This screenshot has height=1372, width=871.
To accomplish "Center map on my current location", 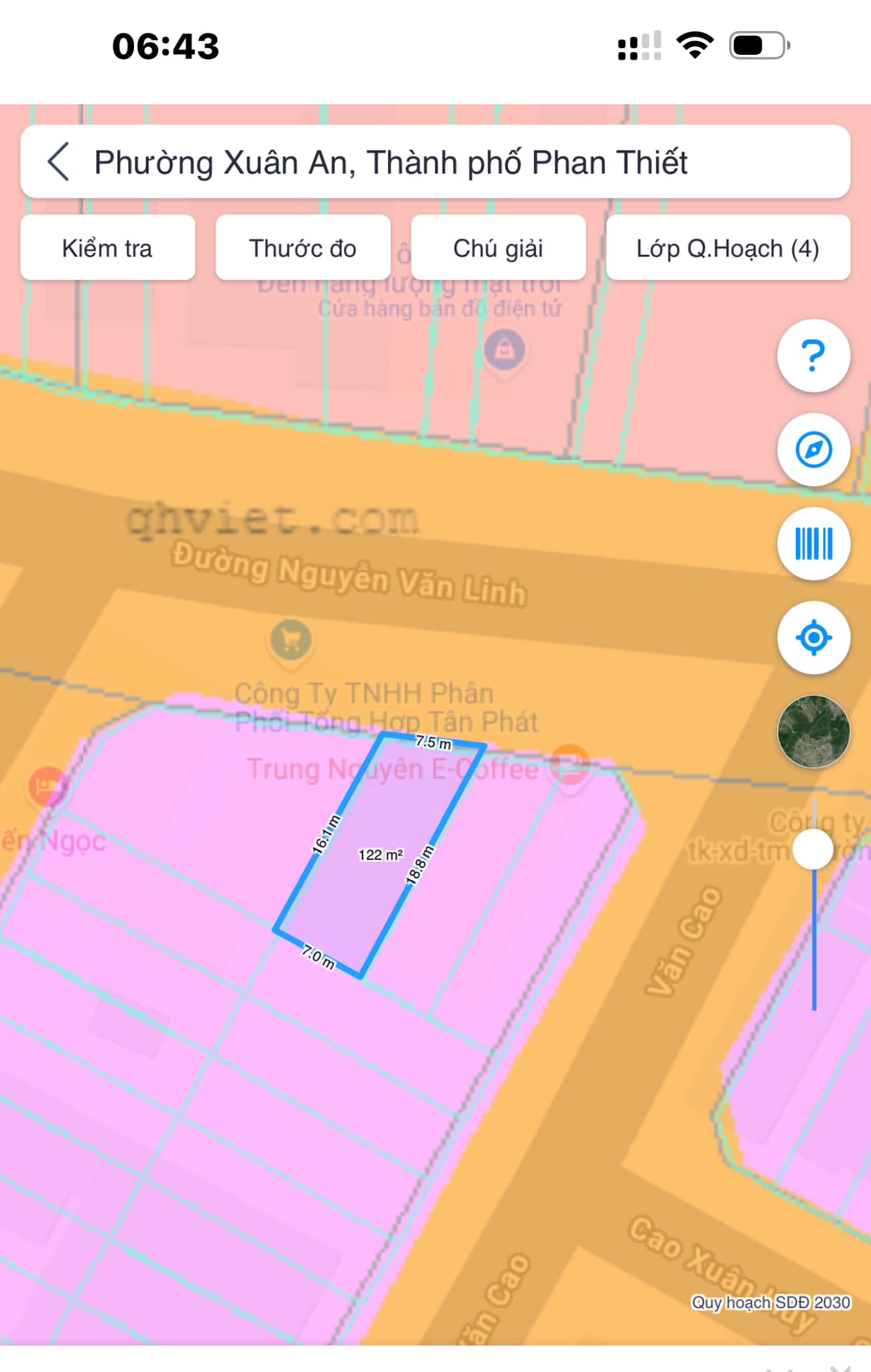I will point(813,637).
